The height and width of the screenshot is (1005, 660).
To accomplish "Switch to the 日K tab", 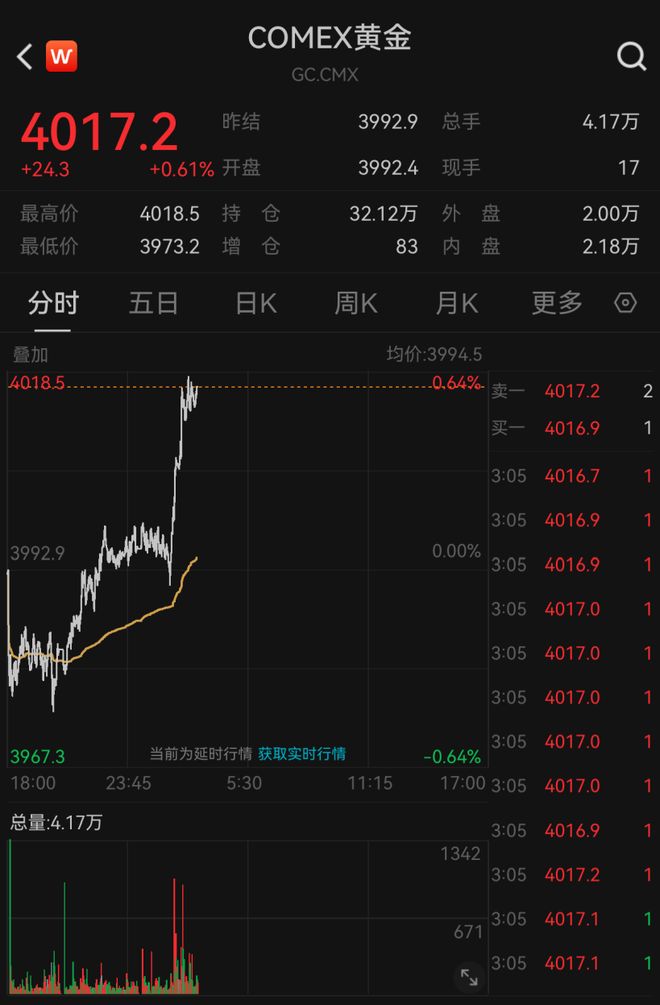I will click(x=255, y=302).
